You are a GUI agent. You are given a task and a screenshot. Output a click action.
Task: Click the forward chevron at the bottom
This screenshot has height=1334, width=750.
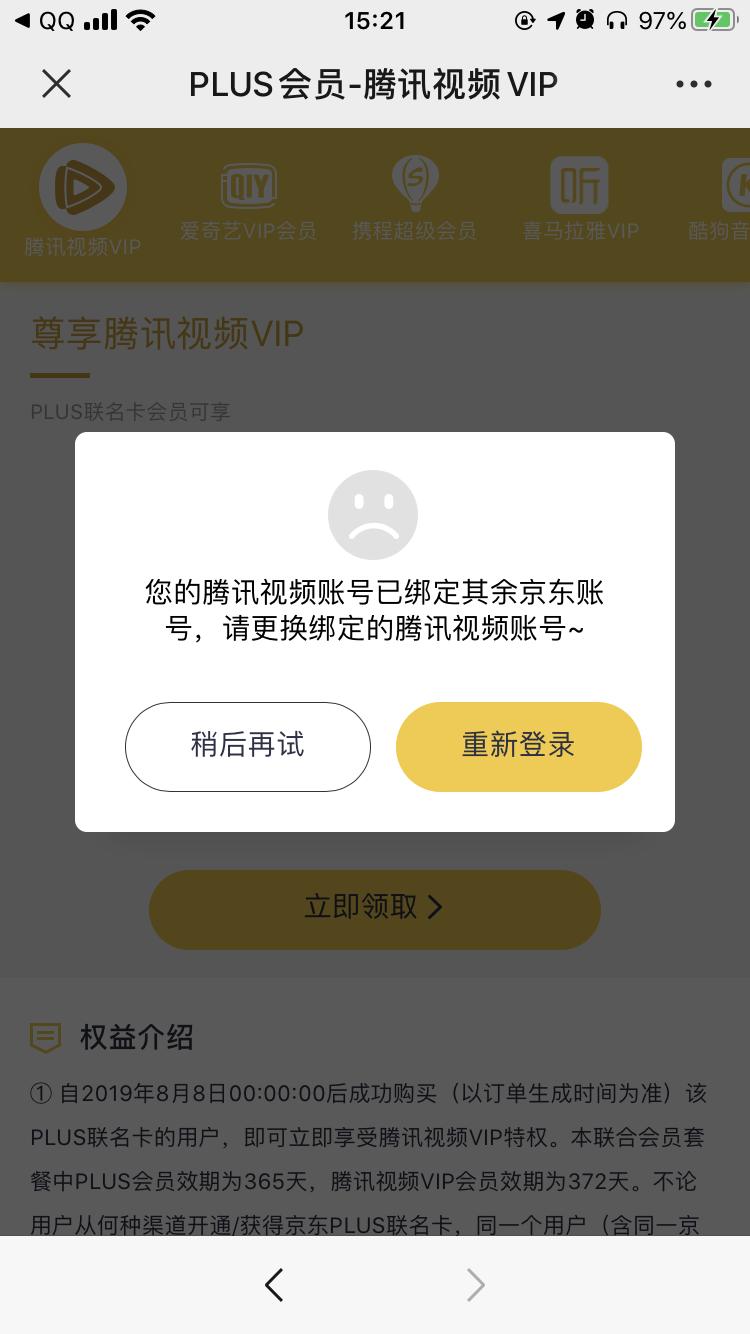[x=475, y=1285]
